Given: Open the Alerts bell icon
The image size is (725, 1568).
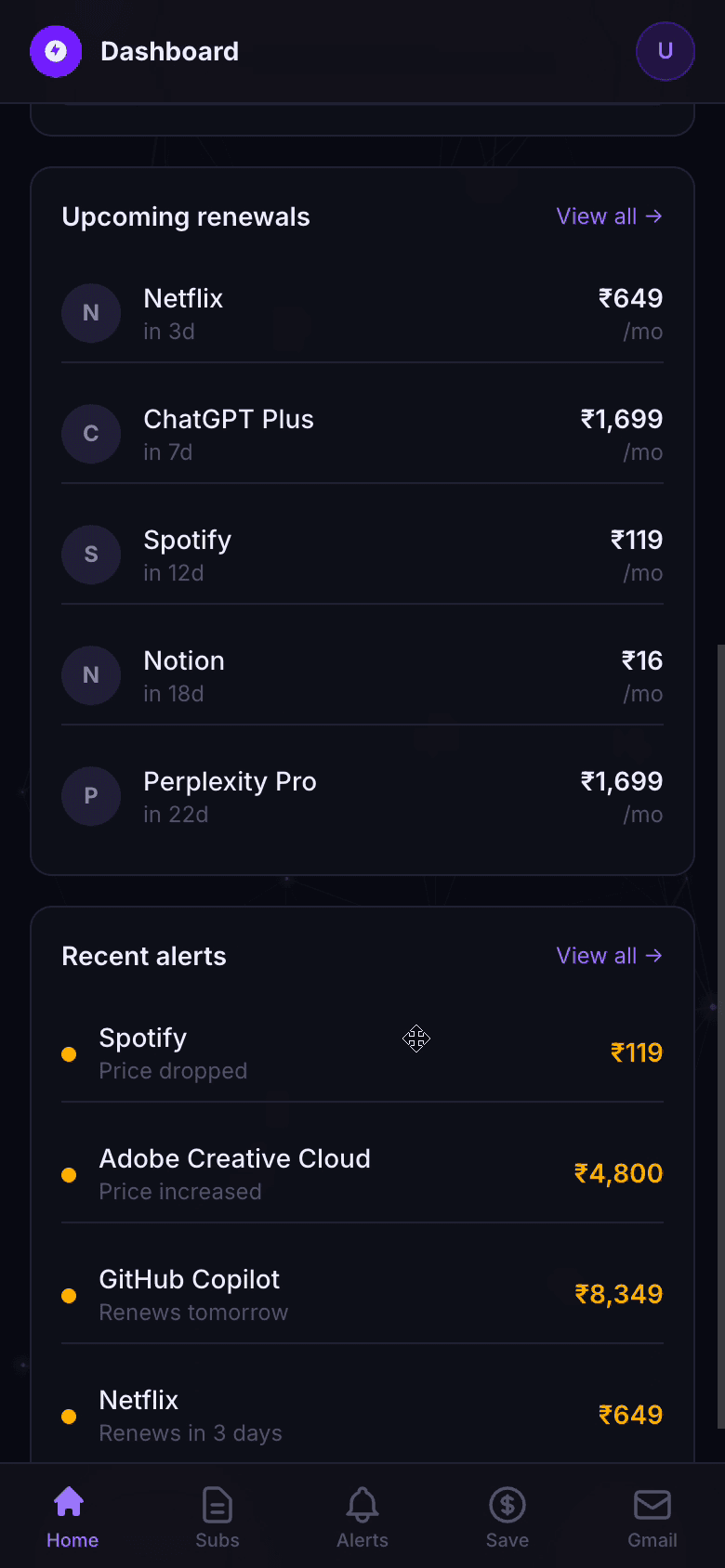Looking at the screenshot, I should [362, 1502].
